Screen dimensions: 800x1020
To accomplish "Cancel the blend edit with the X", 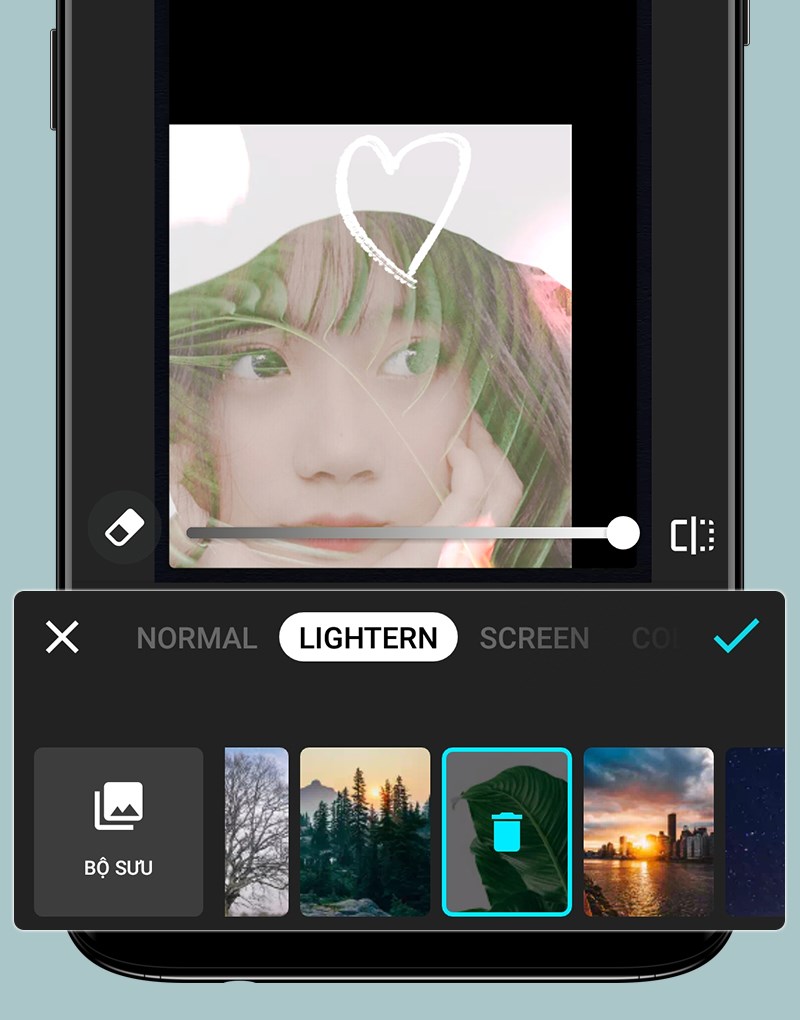I will point(62,637).
